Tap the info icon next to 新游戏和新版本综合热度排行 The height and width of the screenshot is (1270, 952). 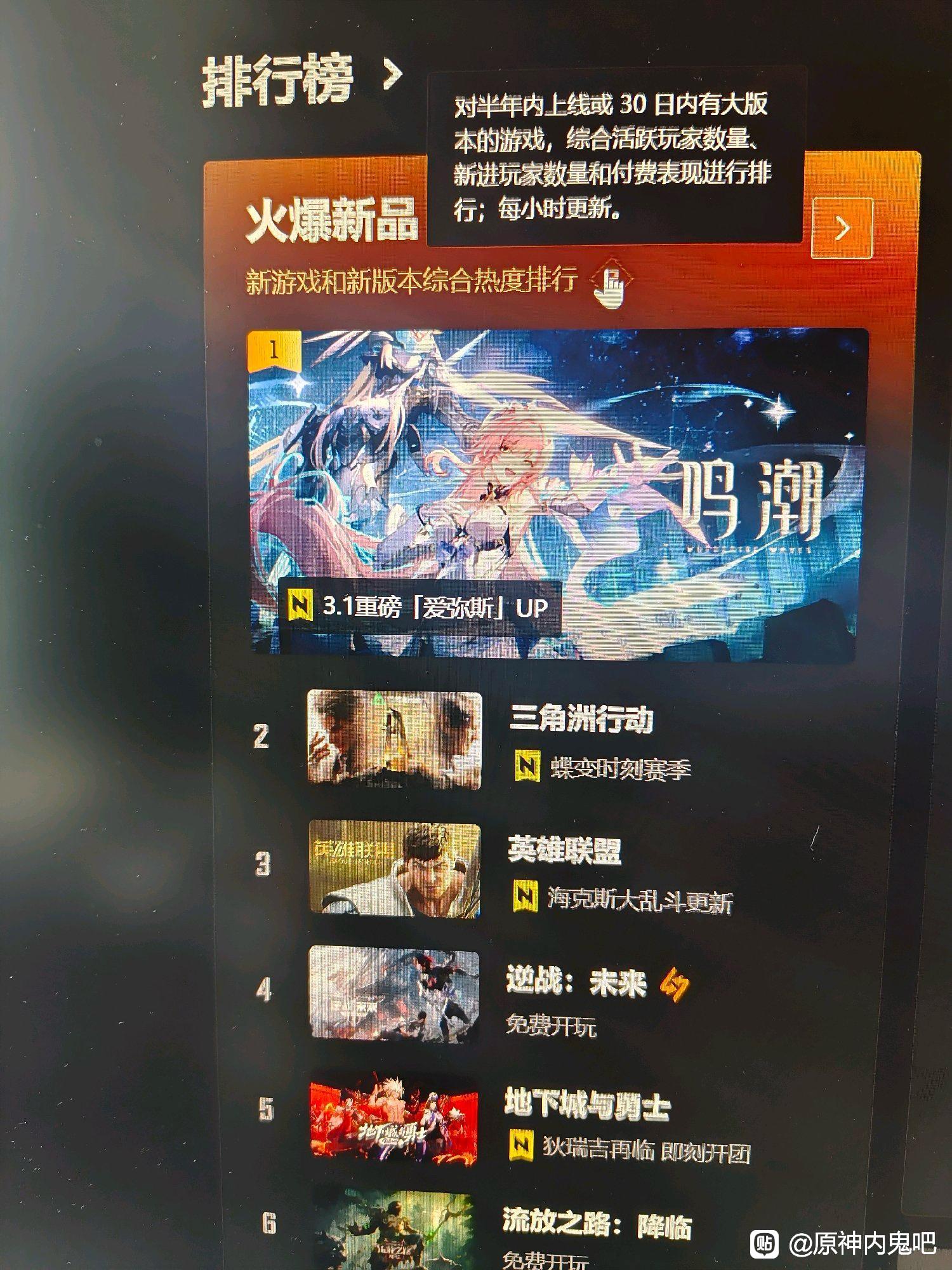pyautogui.click(x=610, y=279)
